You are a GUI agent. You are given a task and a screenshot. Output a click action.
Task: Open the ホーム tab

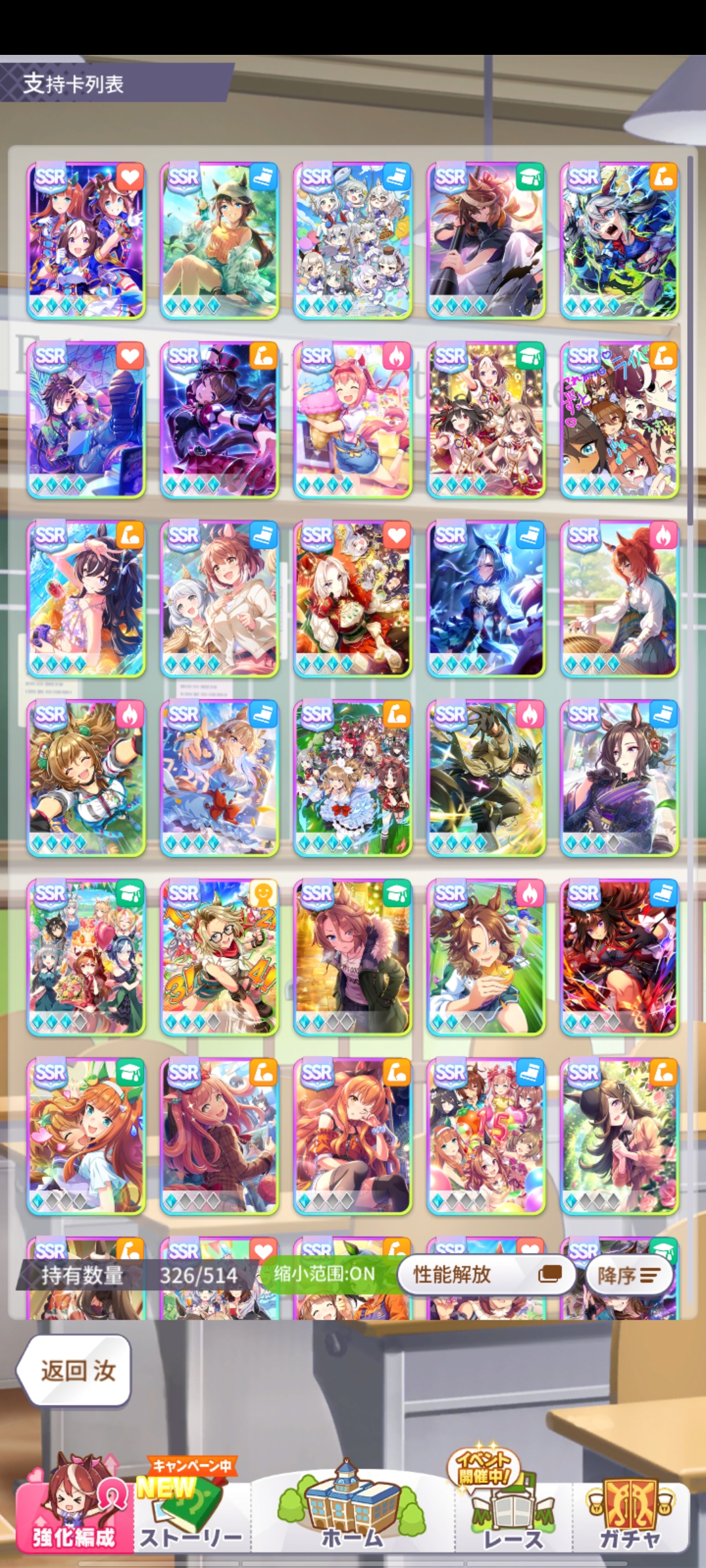coord(352,1516)
